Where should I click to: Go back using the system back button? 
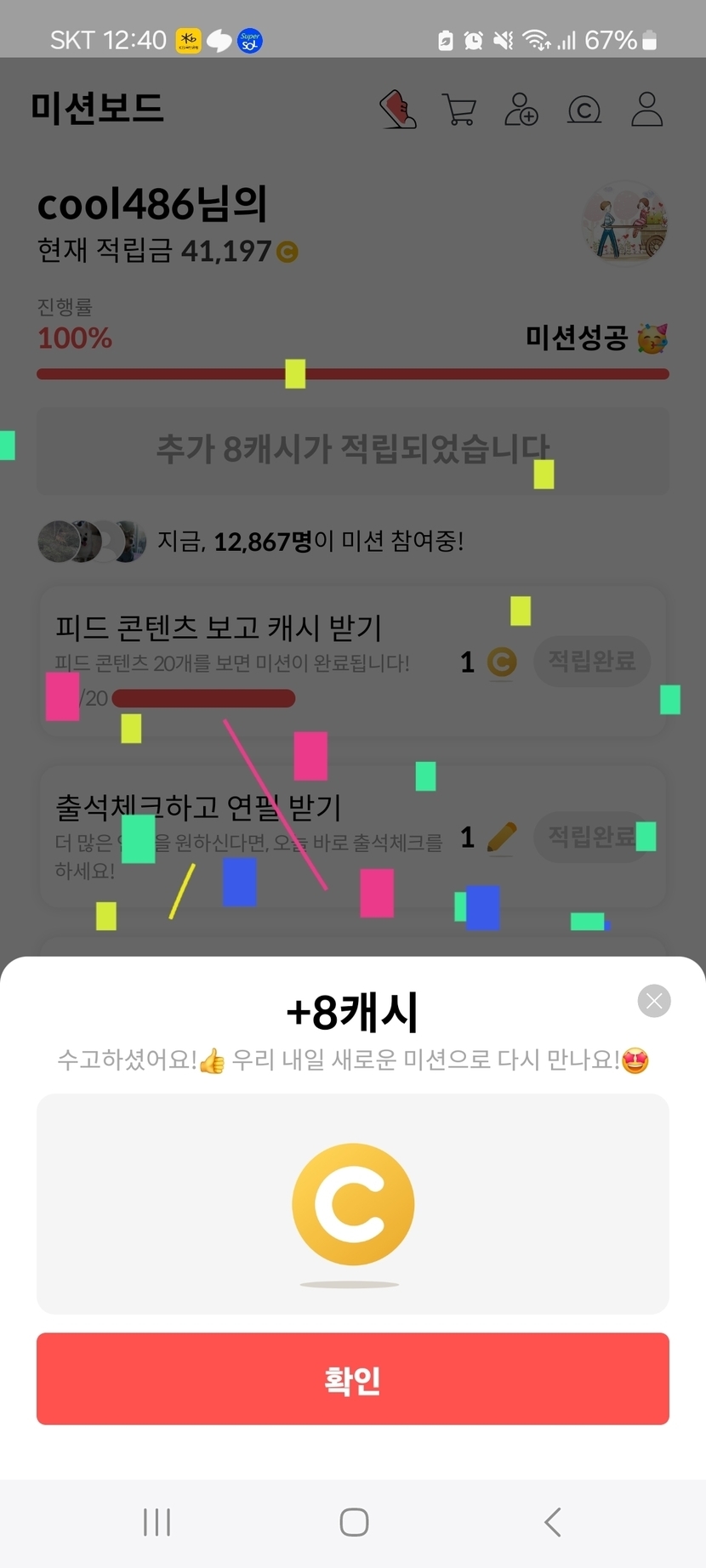pos(552,1522)
